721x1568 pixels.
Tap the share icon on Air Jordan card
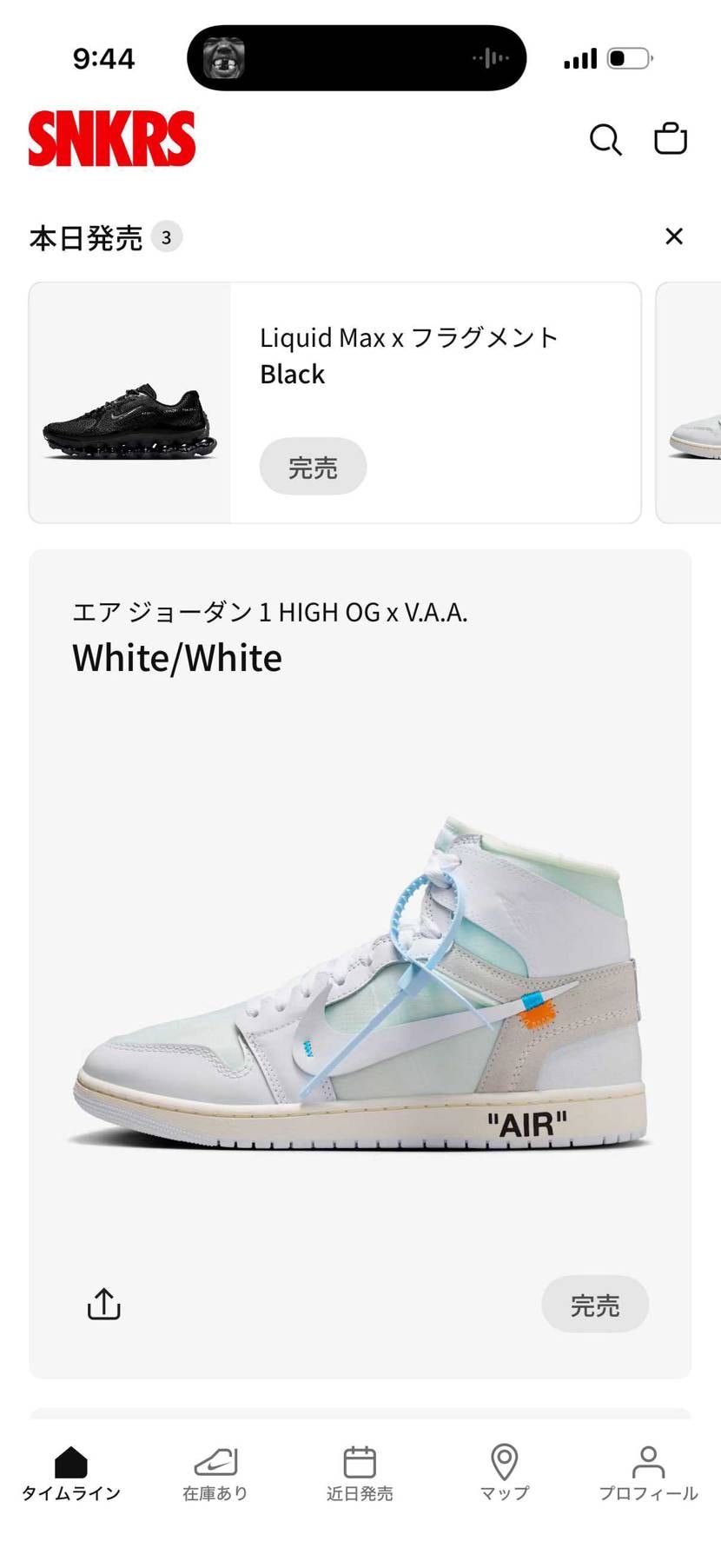pyautogui.click(x=103, y=1304)
